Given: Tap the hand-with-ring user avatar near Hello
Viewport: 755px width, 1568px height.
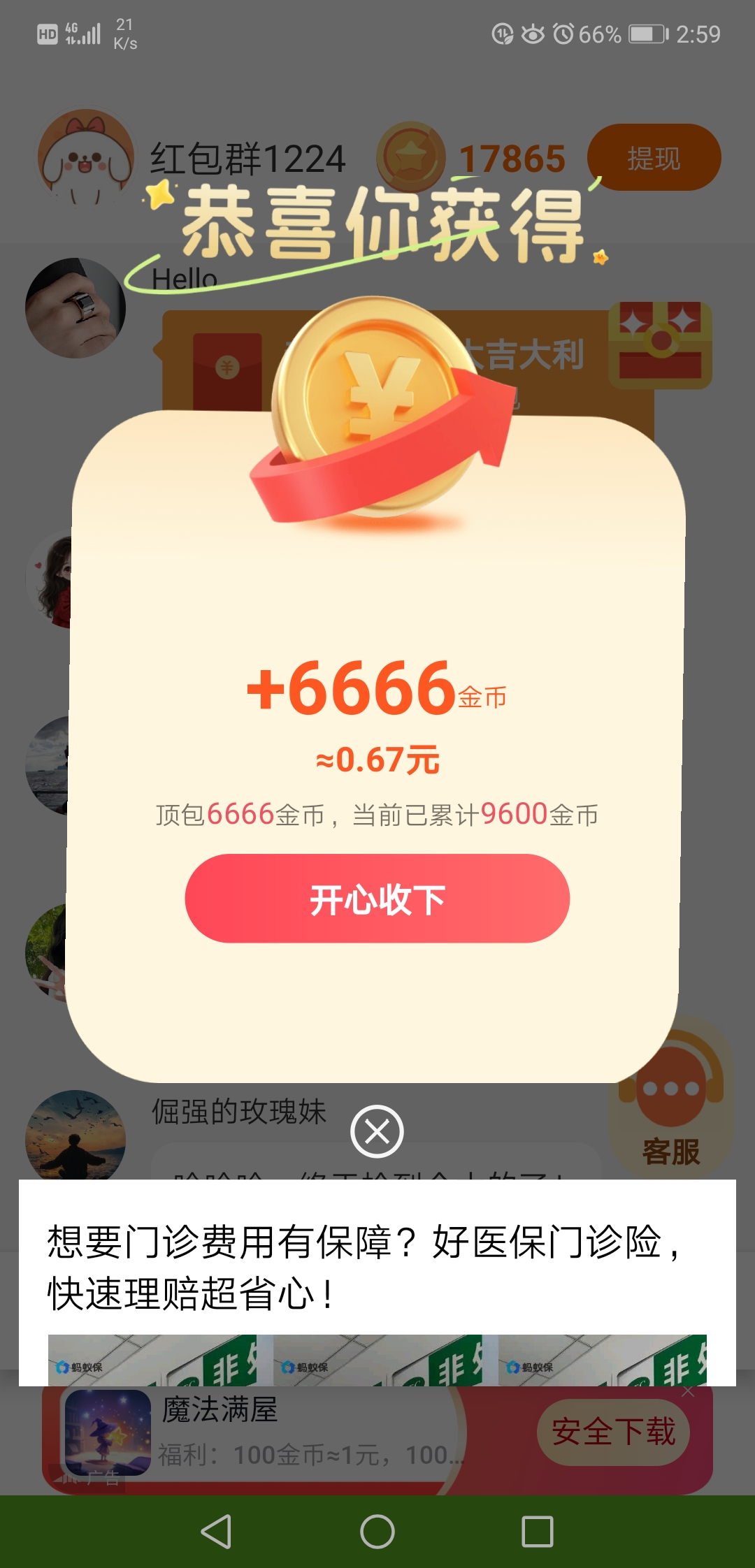Looking at the screenshot, I should click(x=77, y=310).
